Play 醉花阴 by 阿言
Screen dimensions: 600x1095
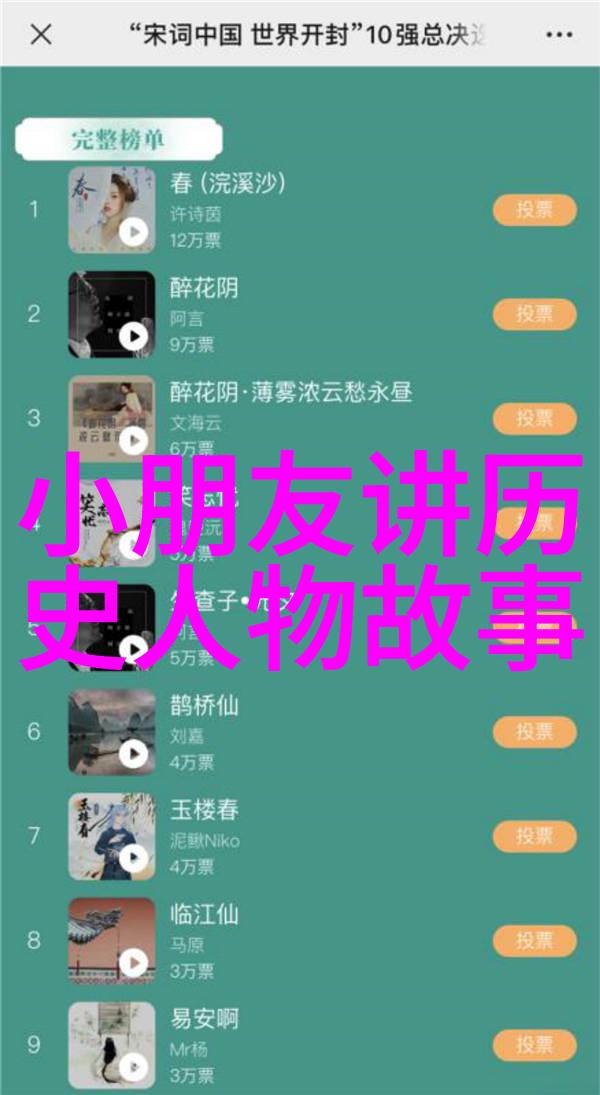point(133,336)
